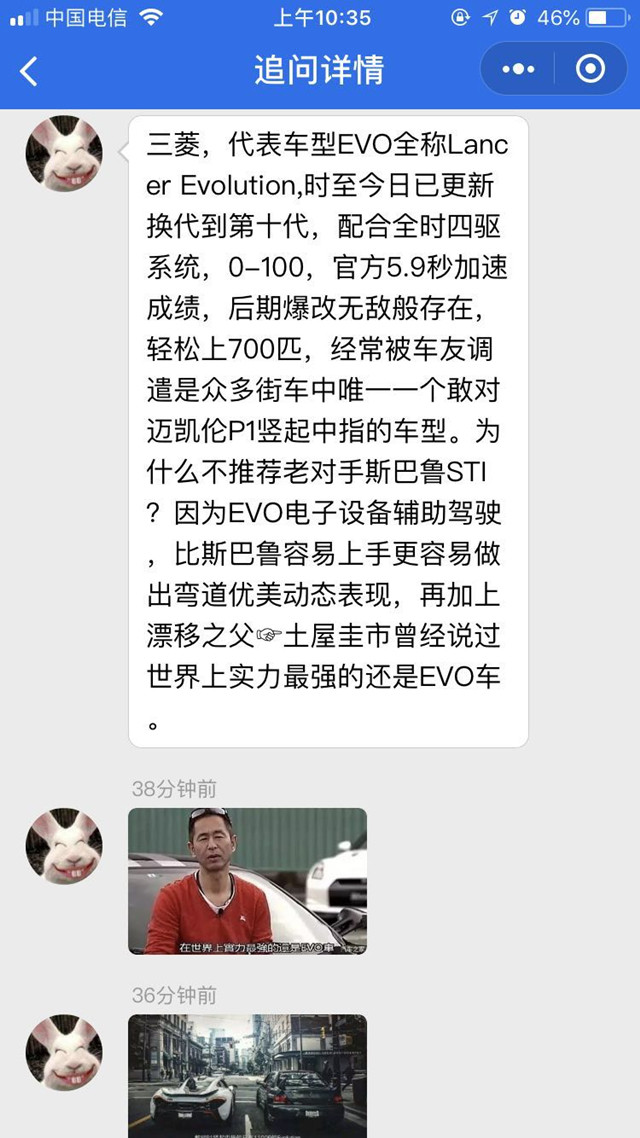This screenshot has width=640, height=1138.
Task: Open the mini program three-dot menu
Action: click(518, 70)
